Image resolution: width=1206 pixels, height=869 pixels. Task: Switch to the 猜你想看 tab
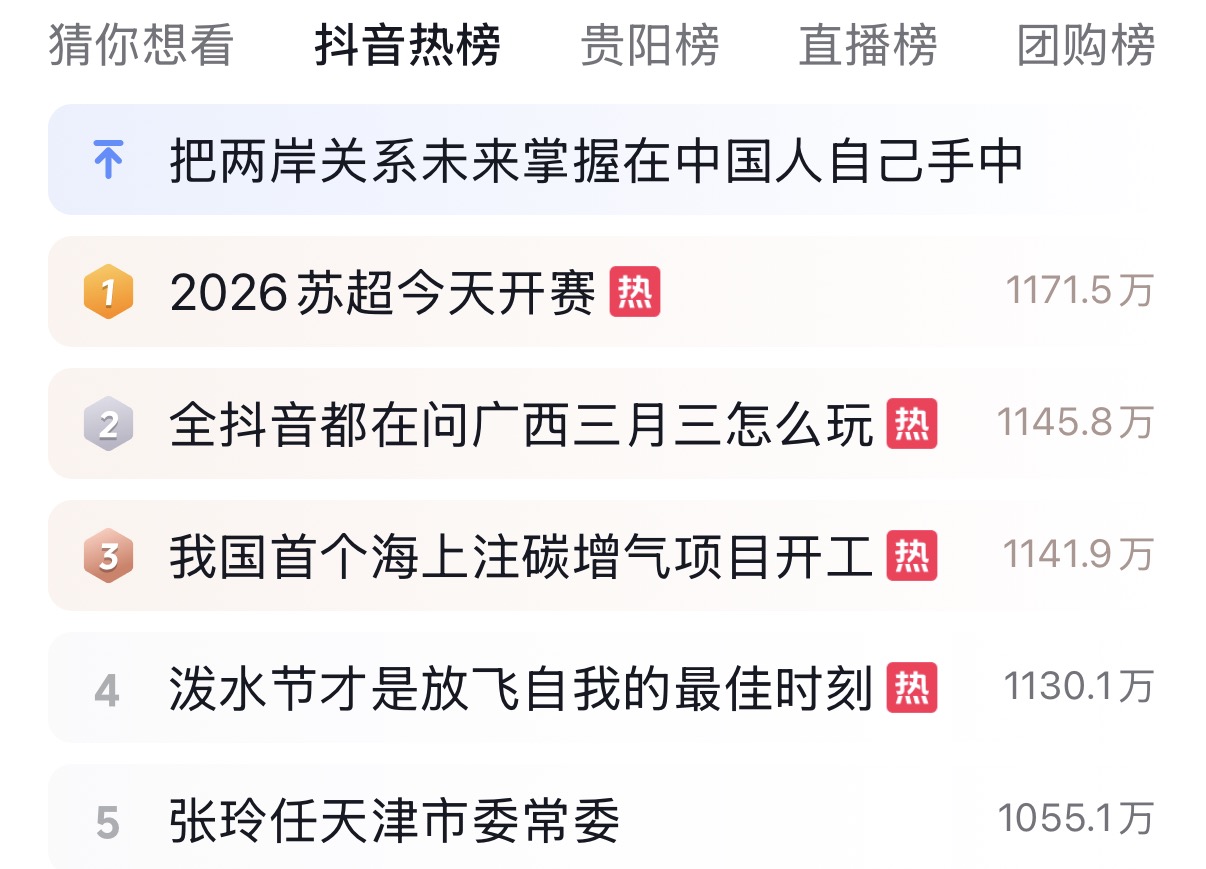[x=140, y=46]
